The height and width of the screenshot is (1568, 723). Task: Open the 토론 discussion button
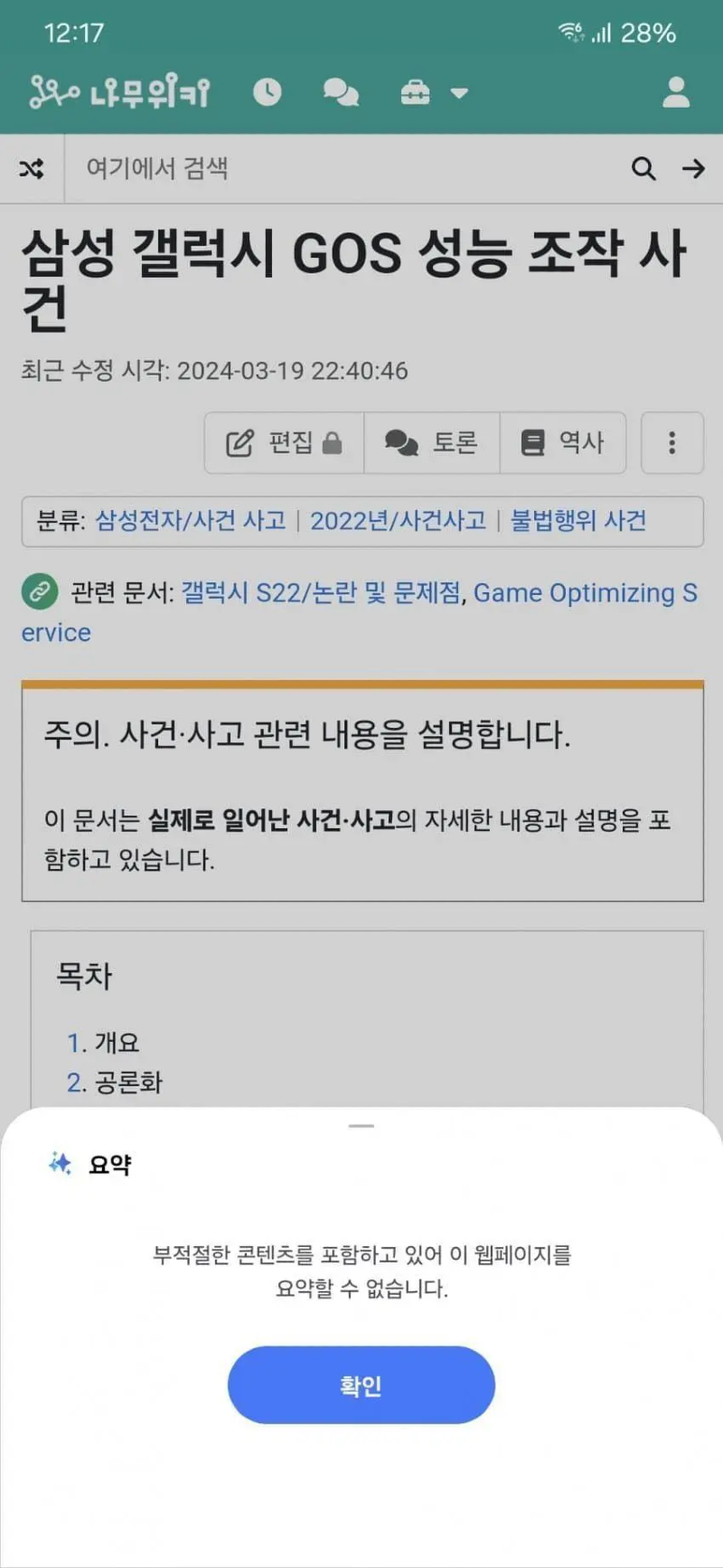coord(431,442)
